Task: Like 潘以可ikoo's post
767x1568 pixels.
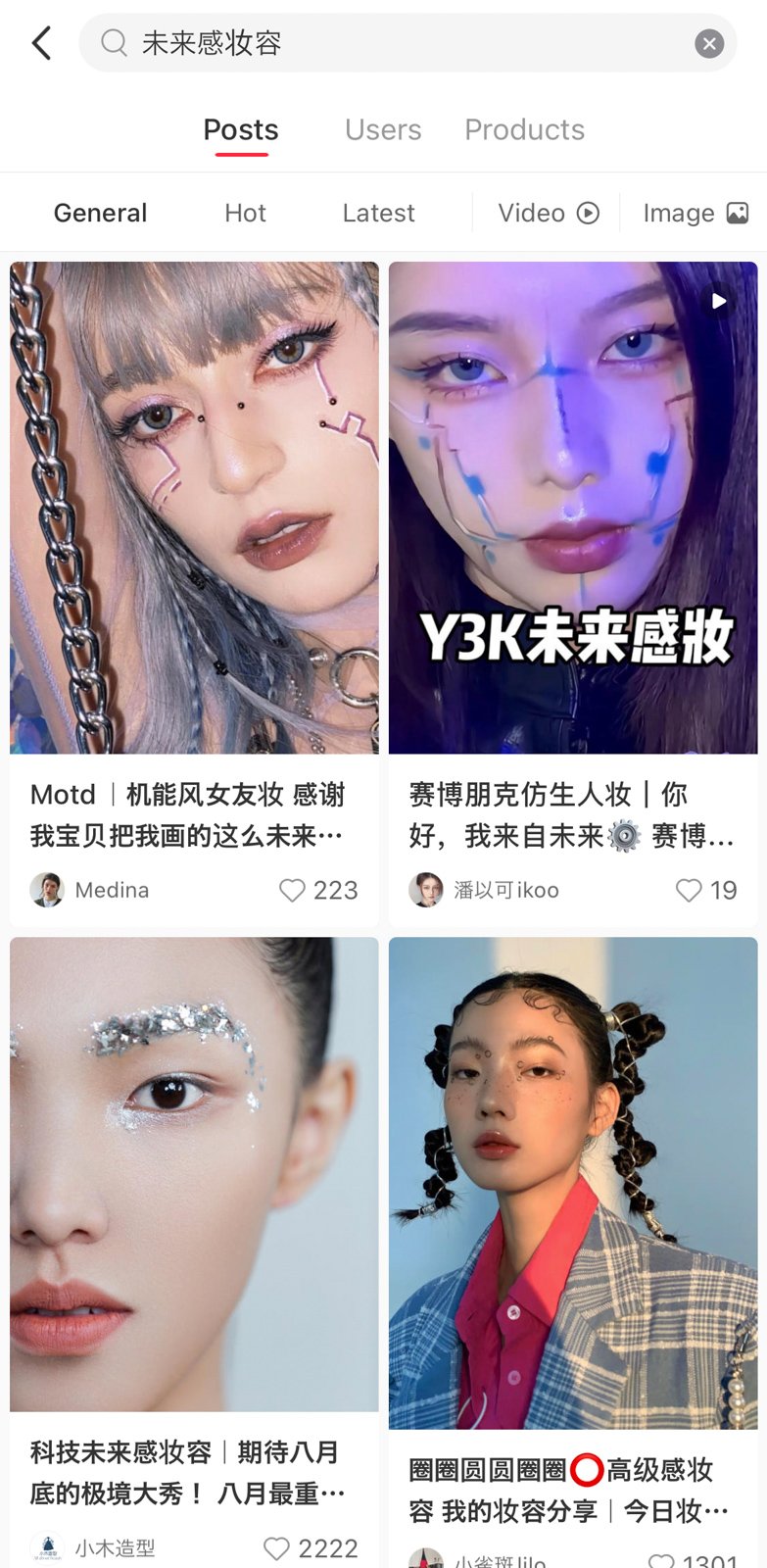Action: (x=690, y=890)
